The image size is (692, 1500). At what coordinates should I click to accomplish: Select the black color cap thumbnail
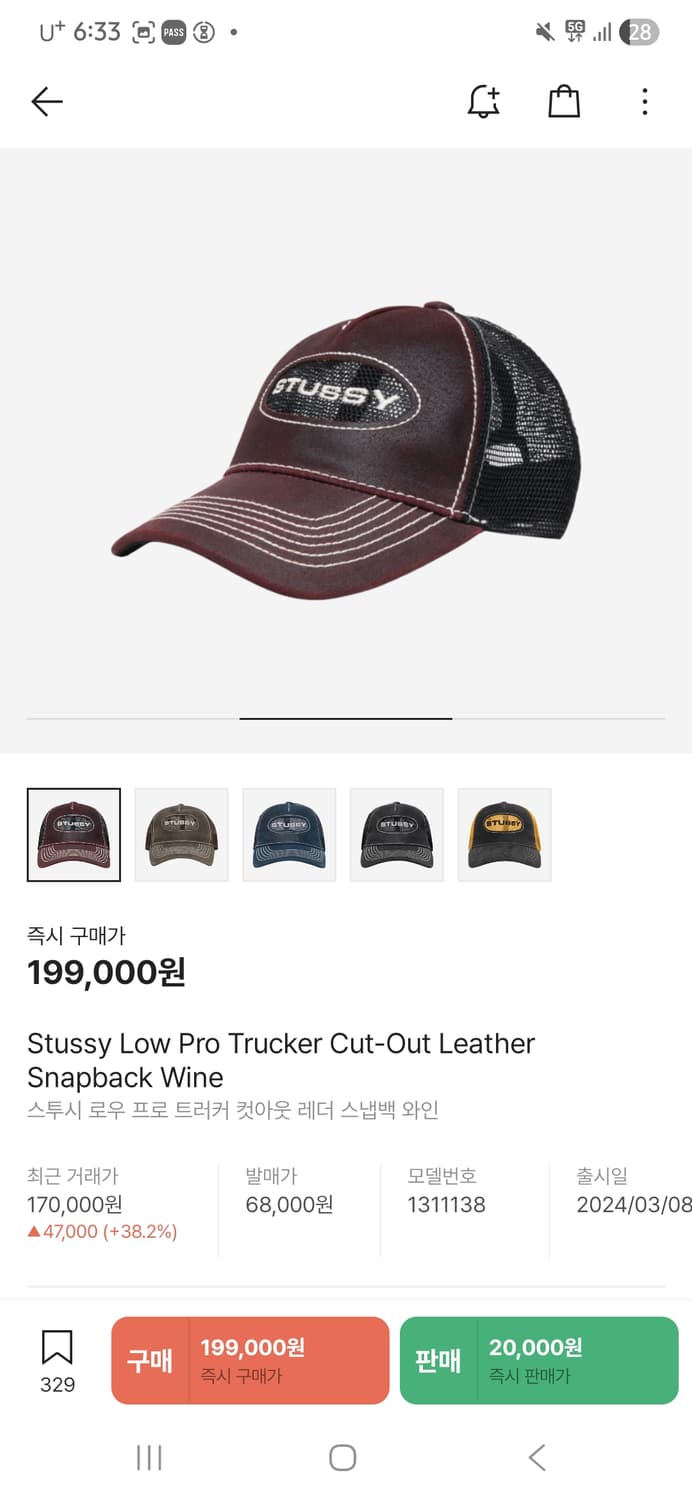397,835
